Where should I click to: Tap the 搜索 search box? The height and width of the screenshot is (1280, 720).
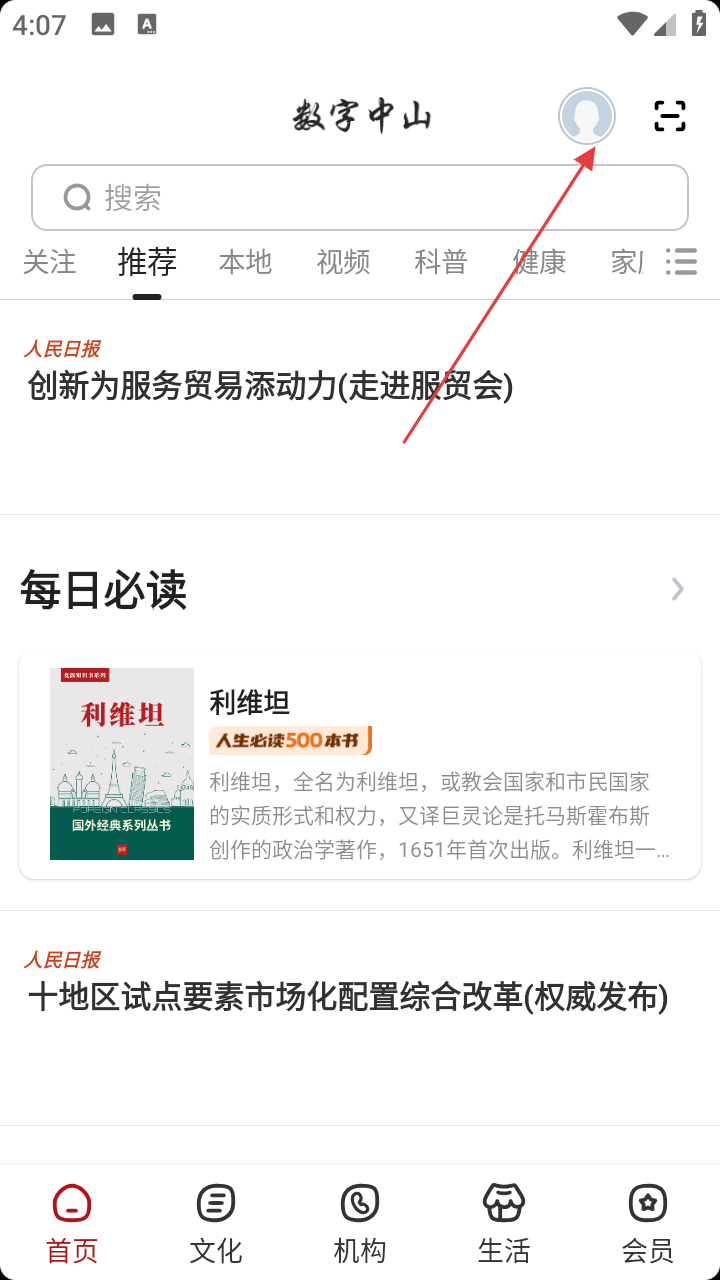pos(360,198)
